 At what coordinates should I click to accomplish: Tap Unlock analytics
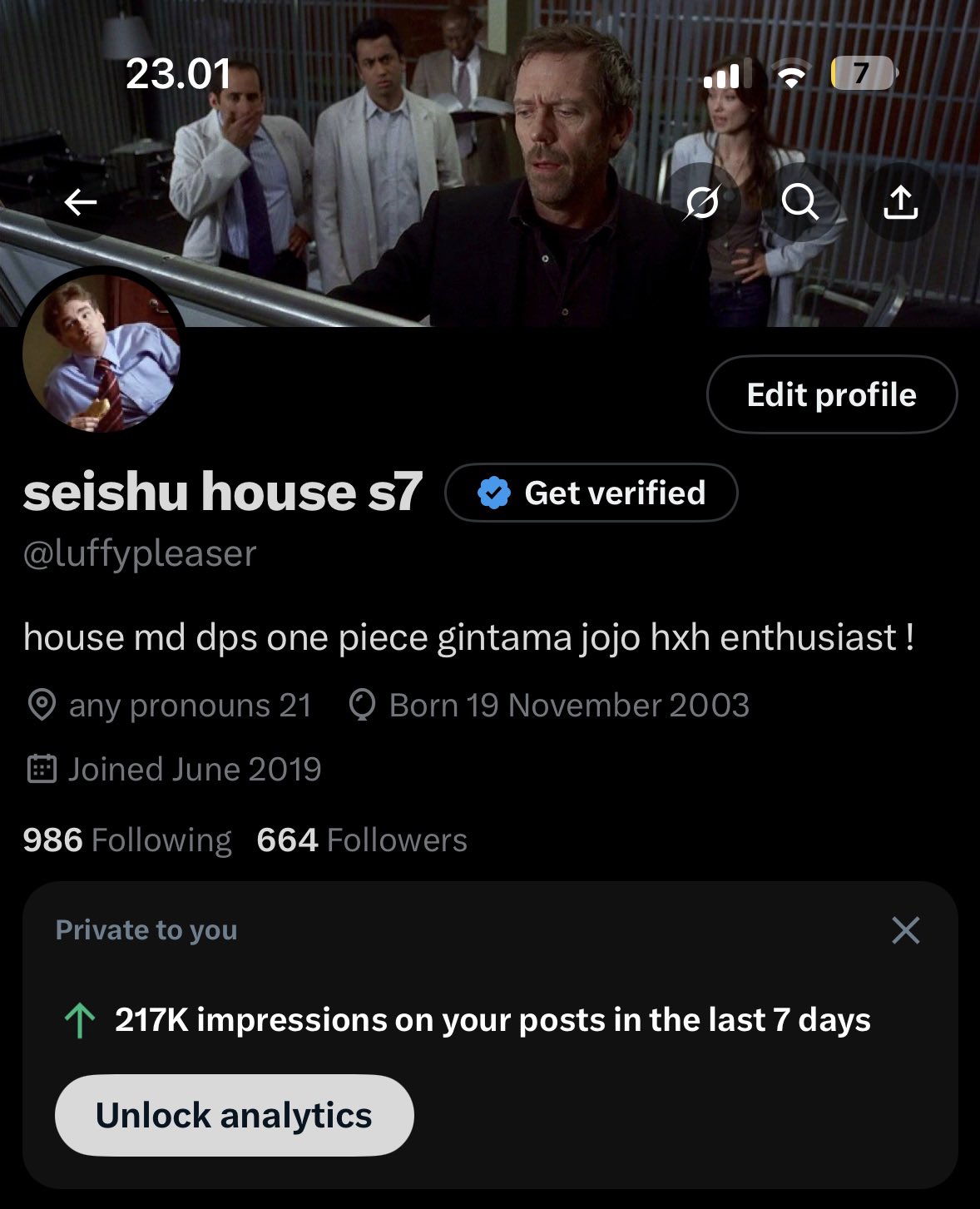click(x=234, y=1115)
